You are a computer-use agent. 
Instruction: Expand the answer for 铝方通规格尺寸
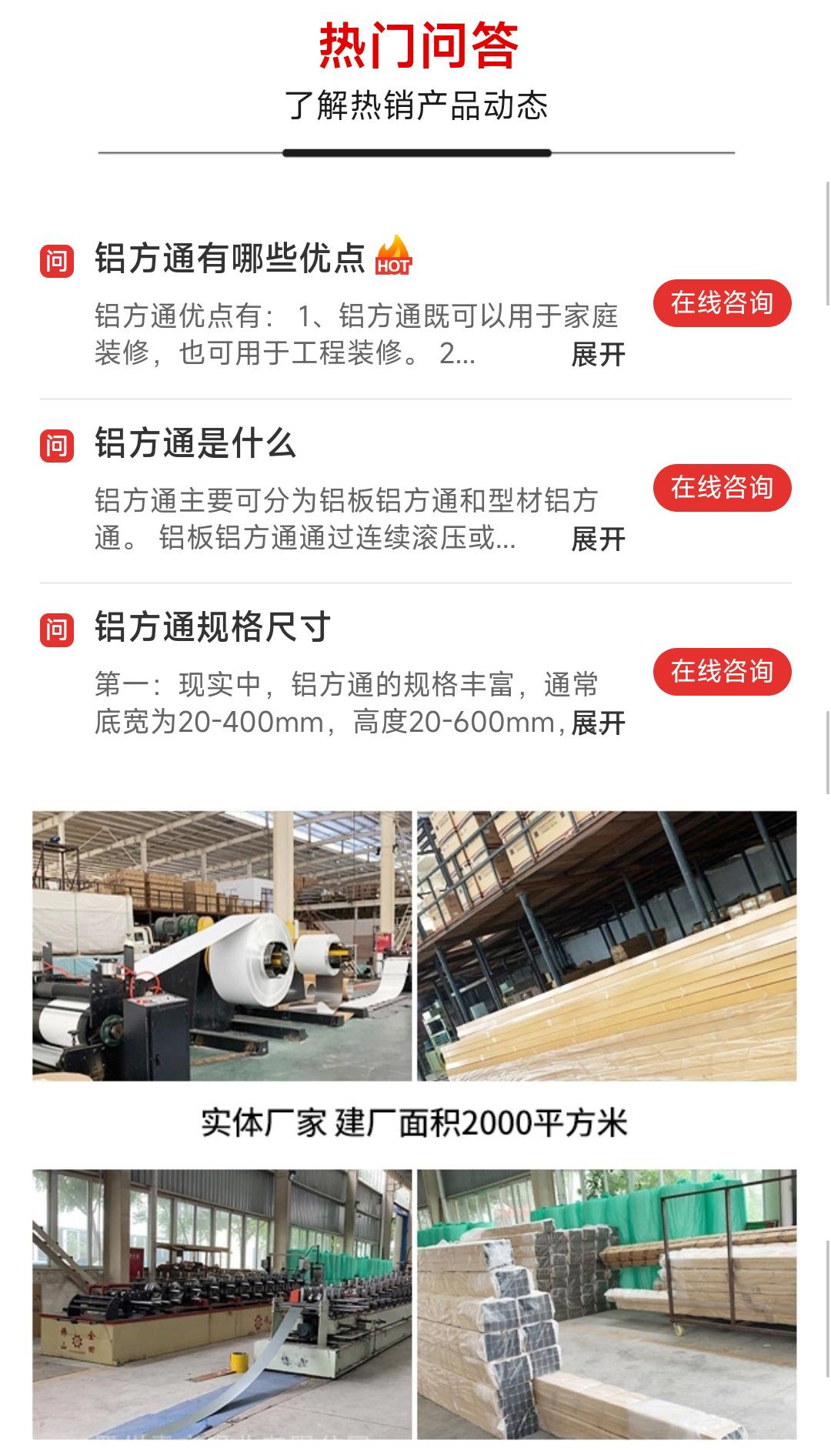tap(598, 723)
